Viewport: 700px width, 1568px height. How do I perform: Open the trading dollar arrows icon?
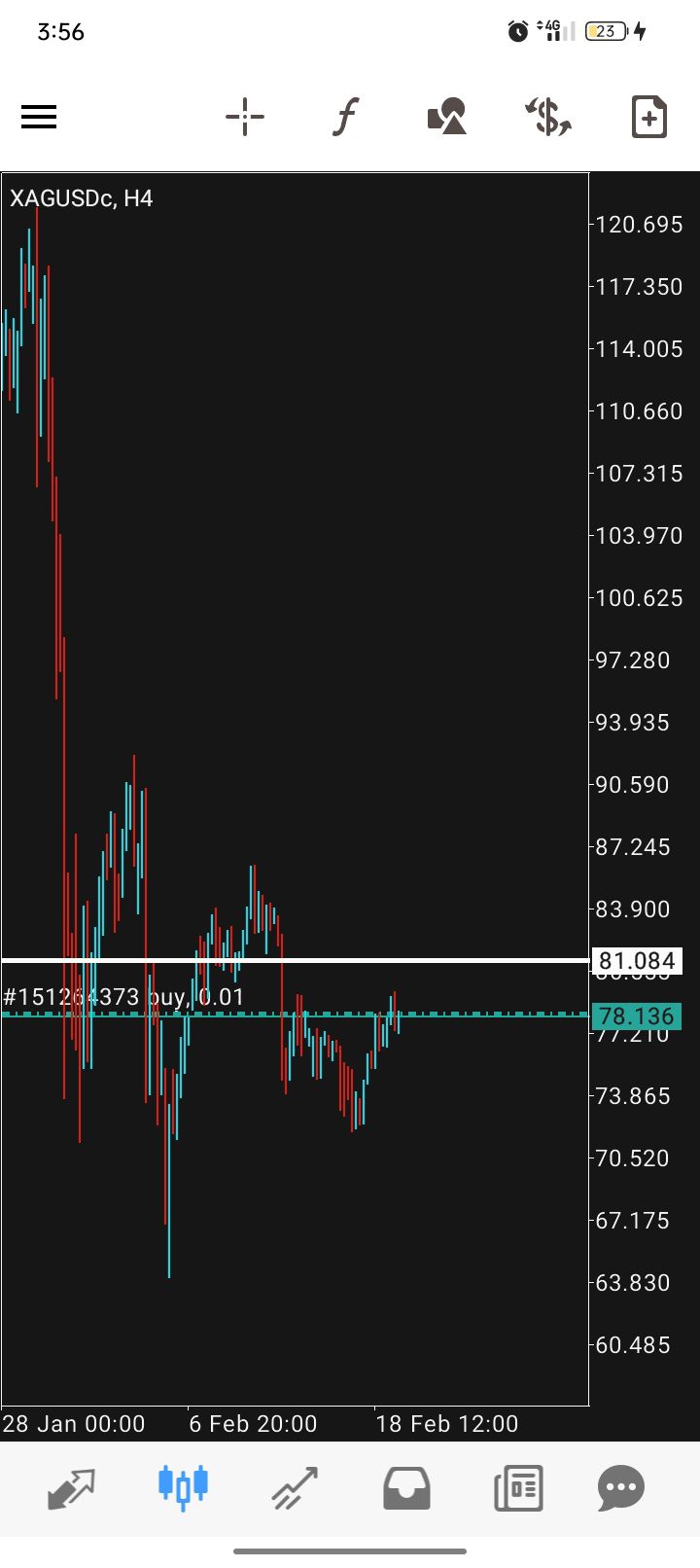(548, 118)
